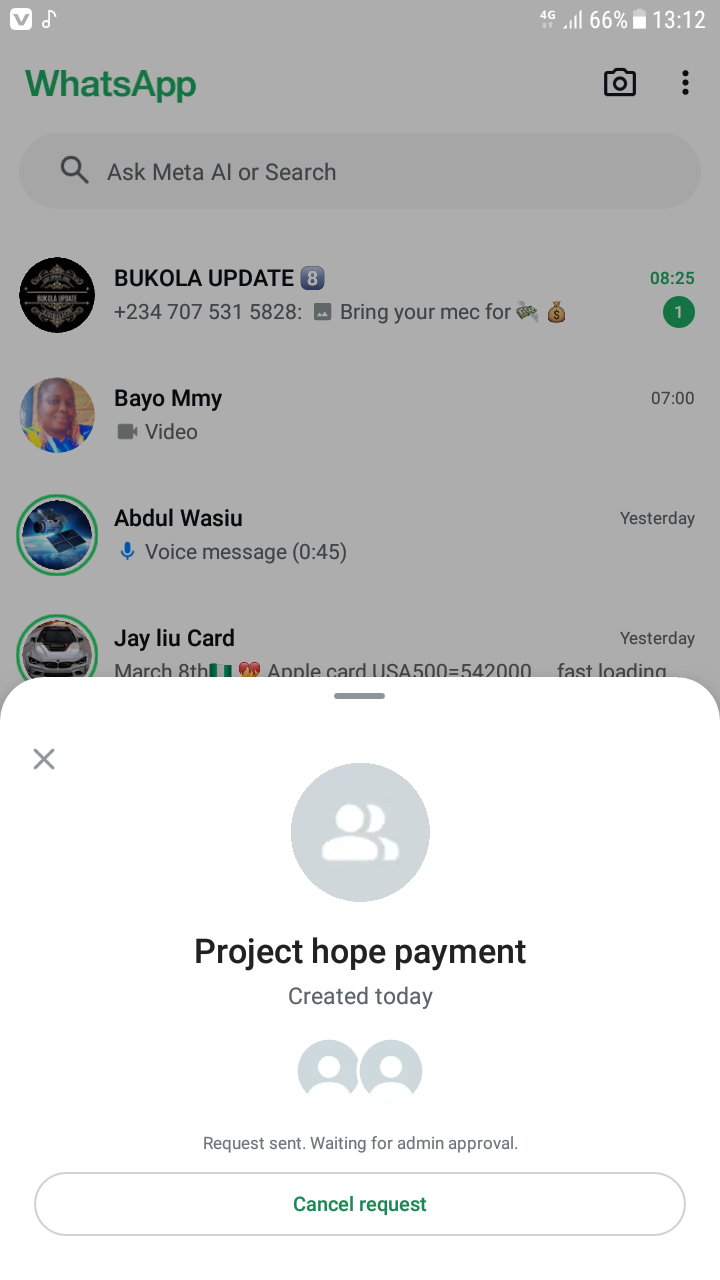Screen dimensions: 720x1280
Task: Open the camera icon in WhatsApp header
Action: point(620,83)
